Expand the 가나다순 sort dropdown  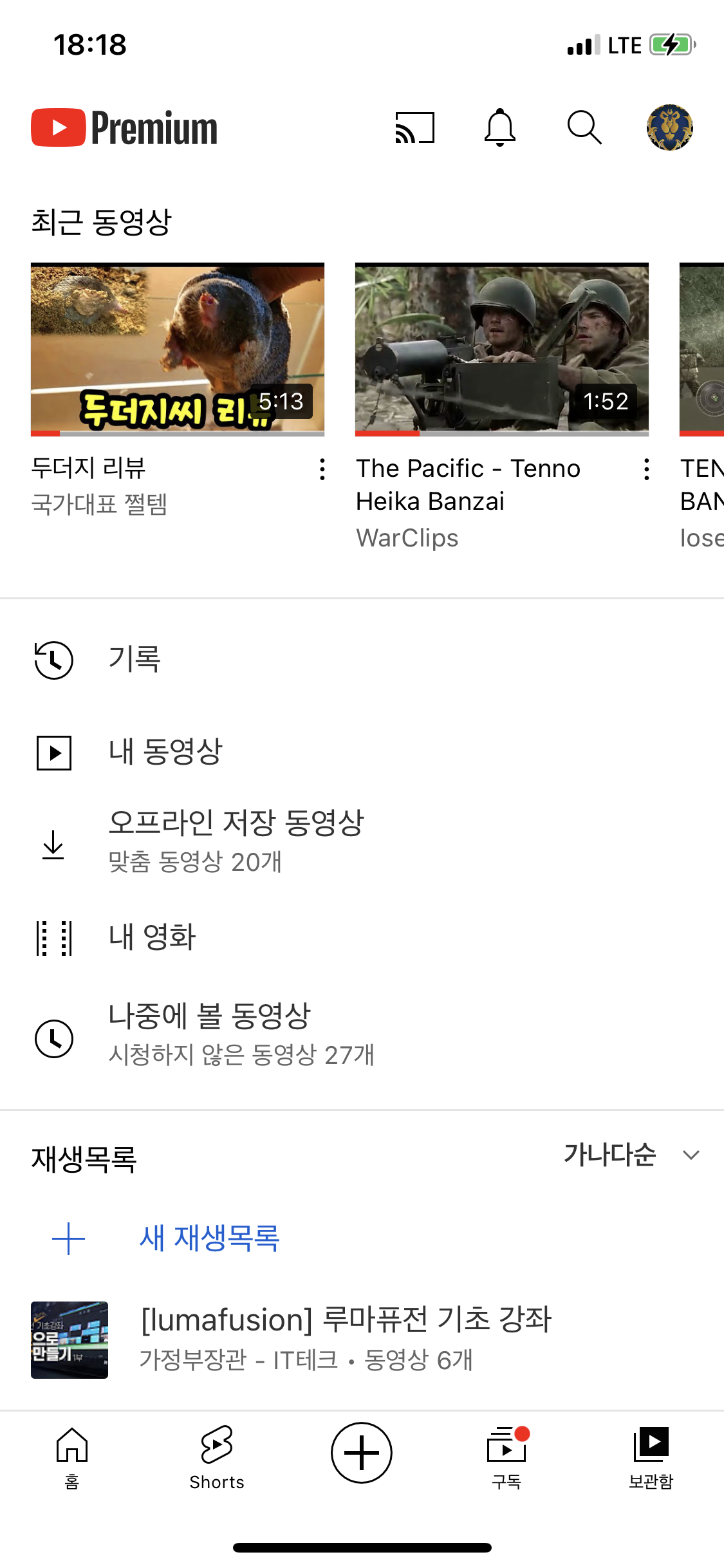point(631,1155)
